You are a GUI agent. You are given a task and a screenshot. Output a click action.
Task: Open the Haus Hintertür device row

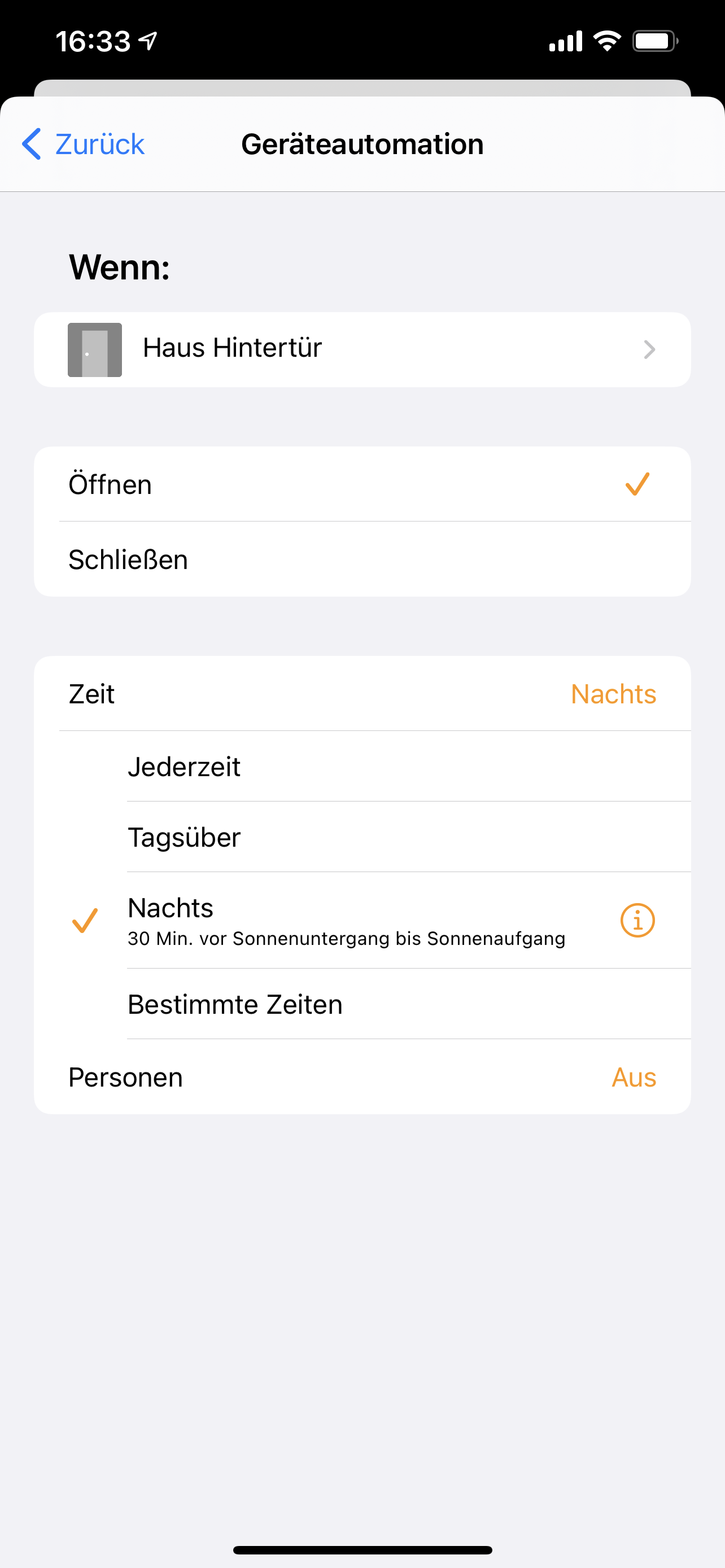pos(362,349)
